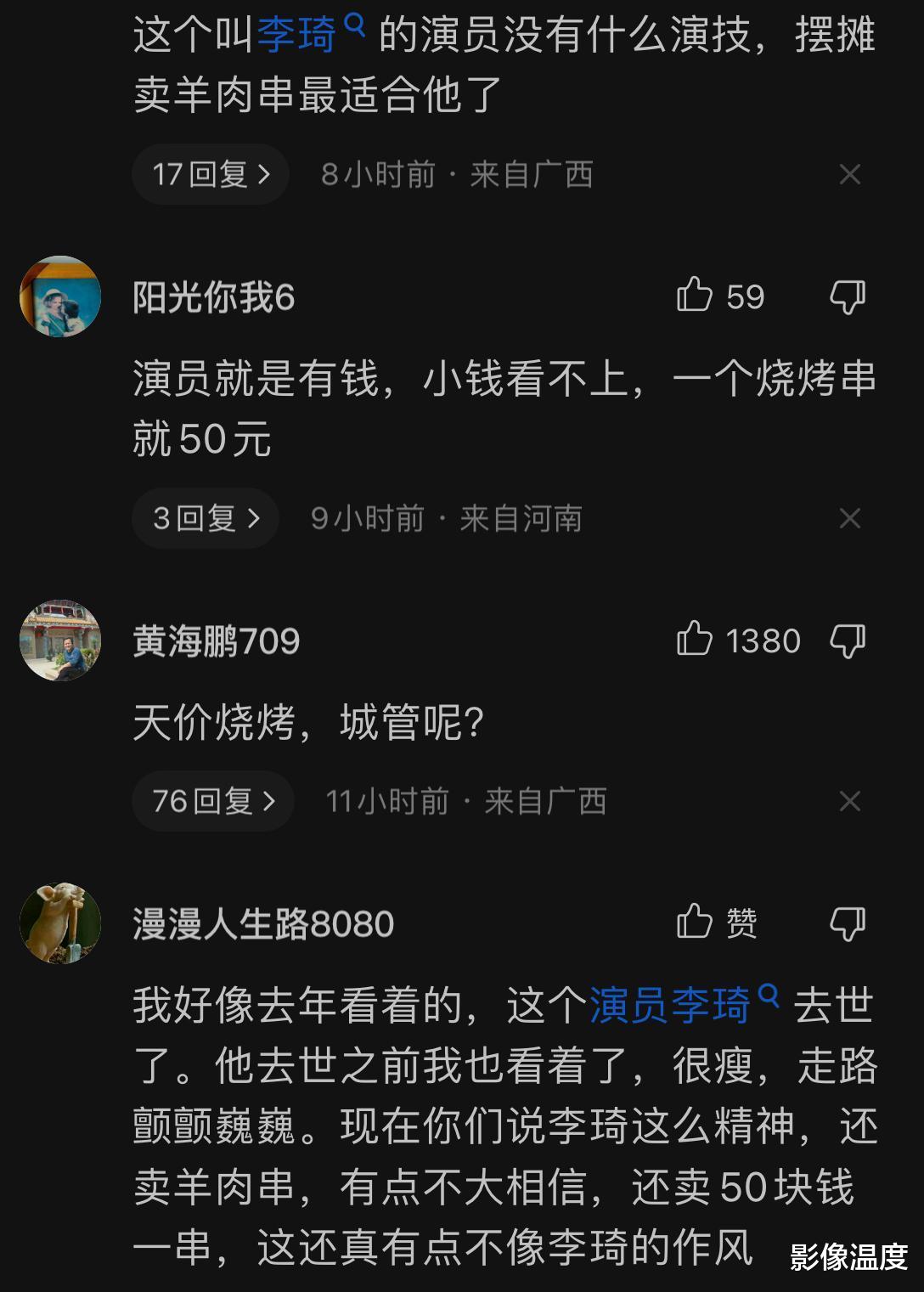Open 阳光你我6's profile avatar
Screen dimensions: 924x1292
tap(60, 296)
